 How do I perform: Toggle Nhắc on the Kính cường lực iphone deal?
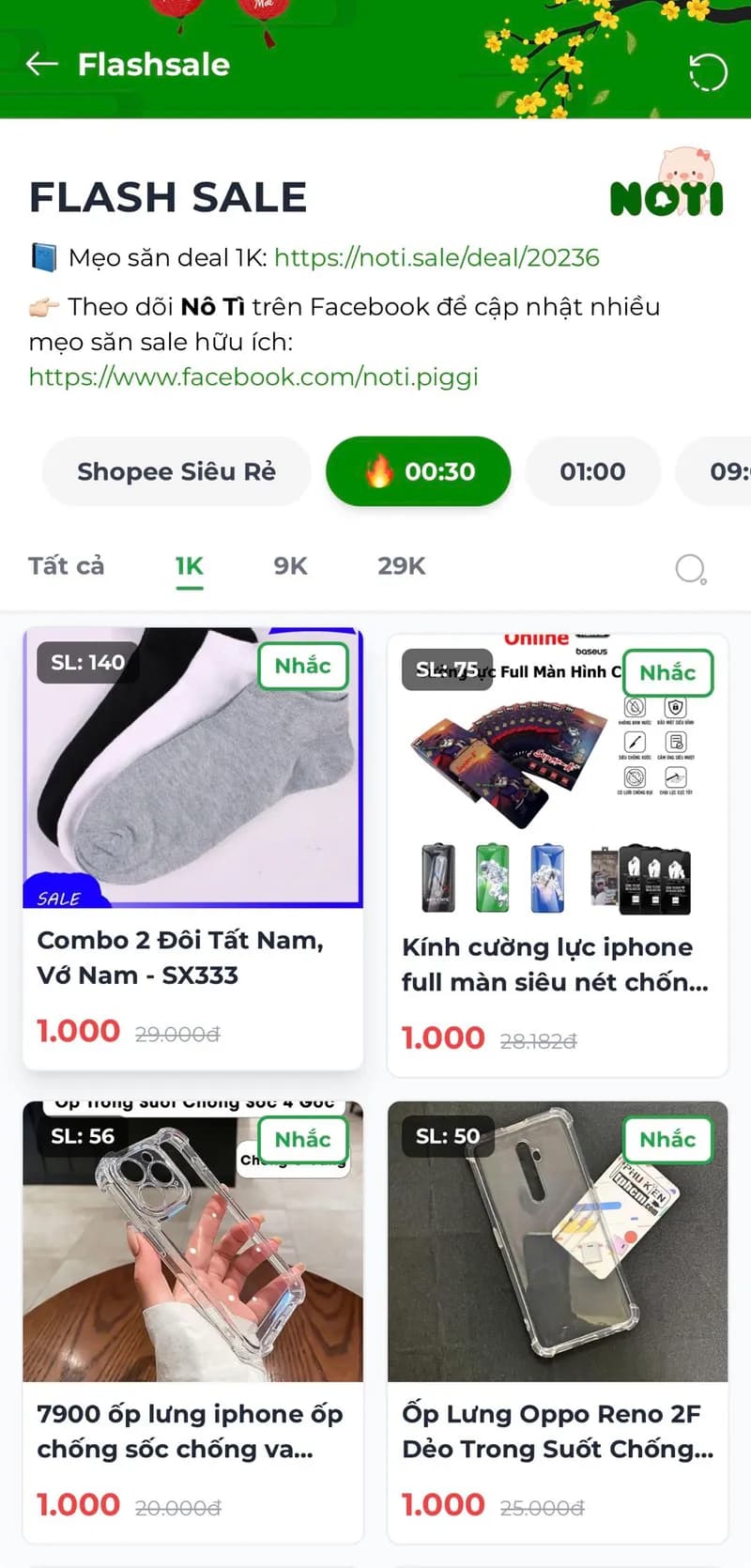tap(667, 672)
